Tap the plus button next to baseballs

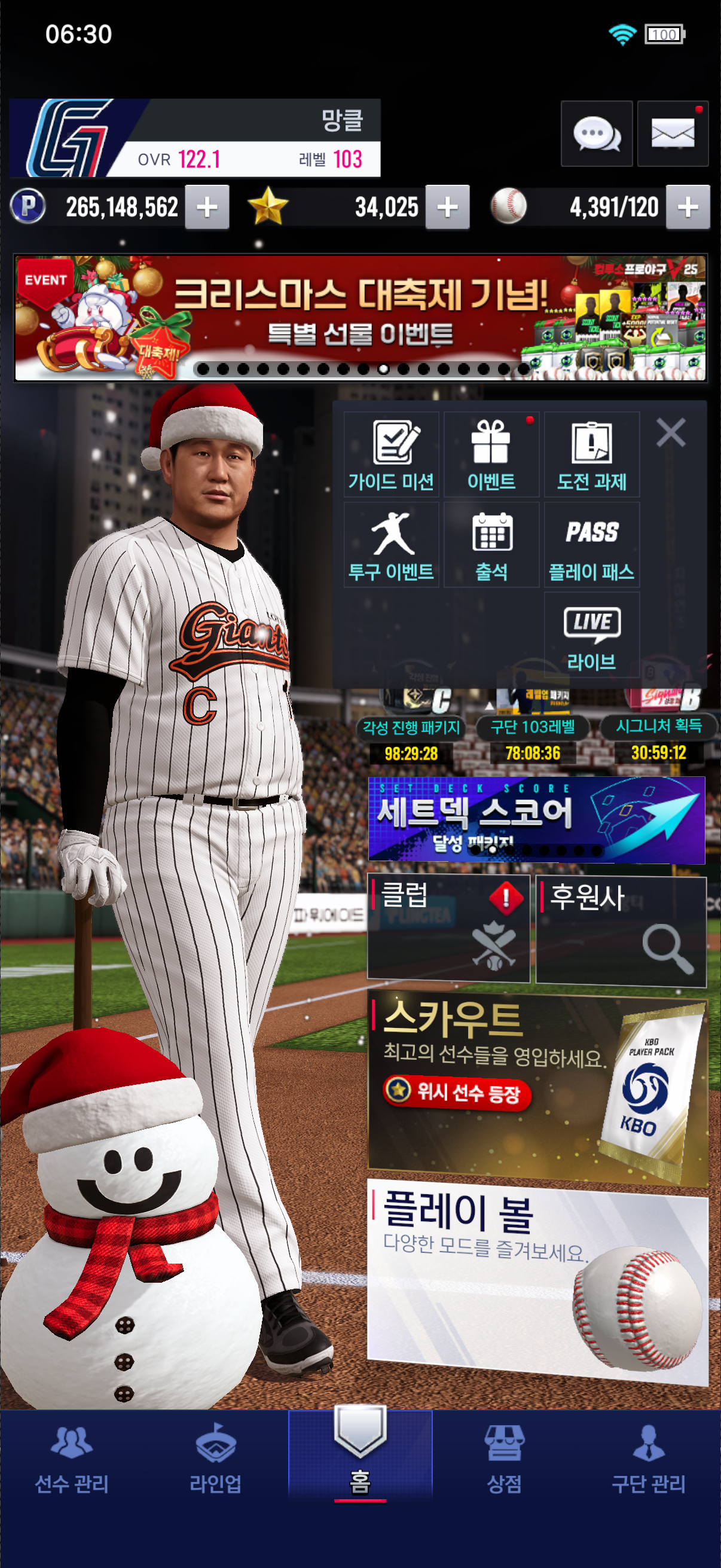coord(688,208)
